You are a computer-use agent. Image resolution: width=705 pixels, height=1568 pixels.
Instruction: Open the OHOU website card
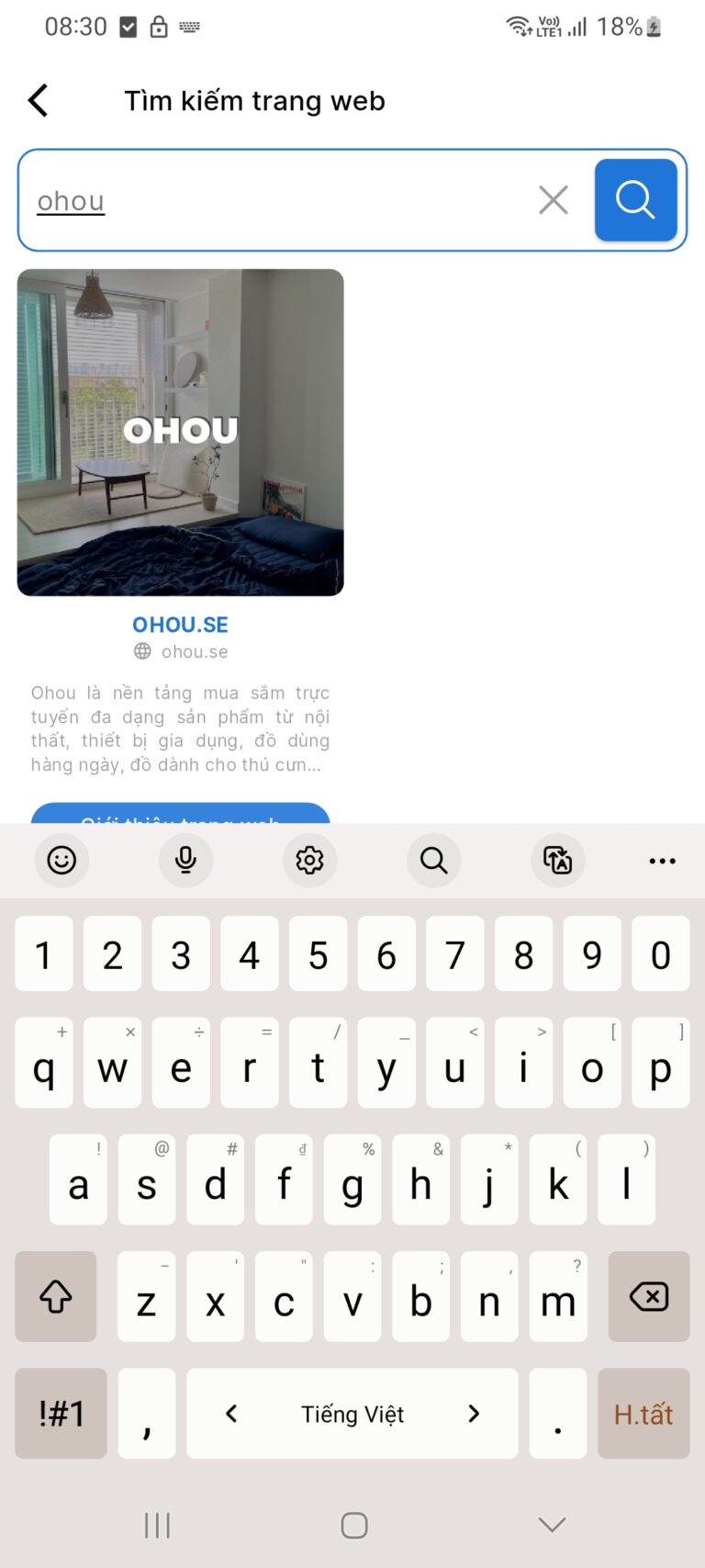click(x=180, y=432)
